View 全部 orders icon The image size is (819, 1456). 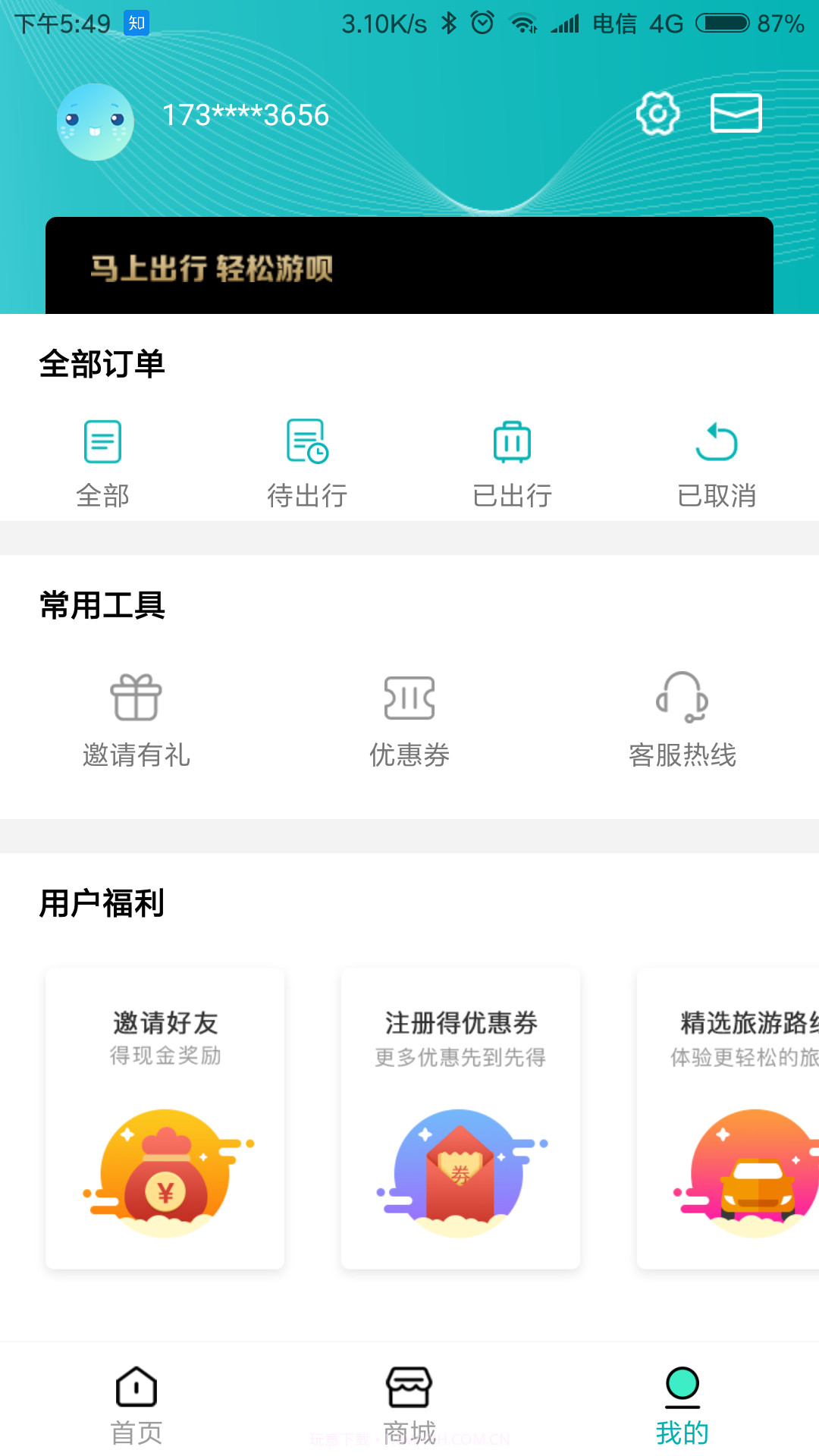(x=102, y=441)
